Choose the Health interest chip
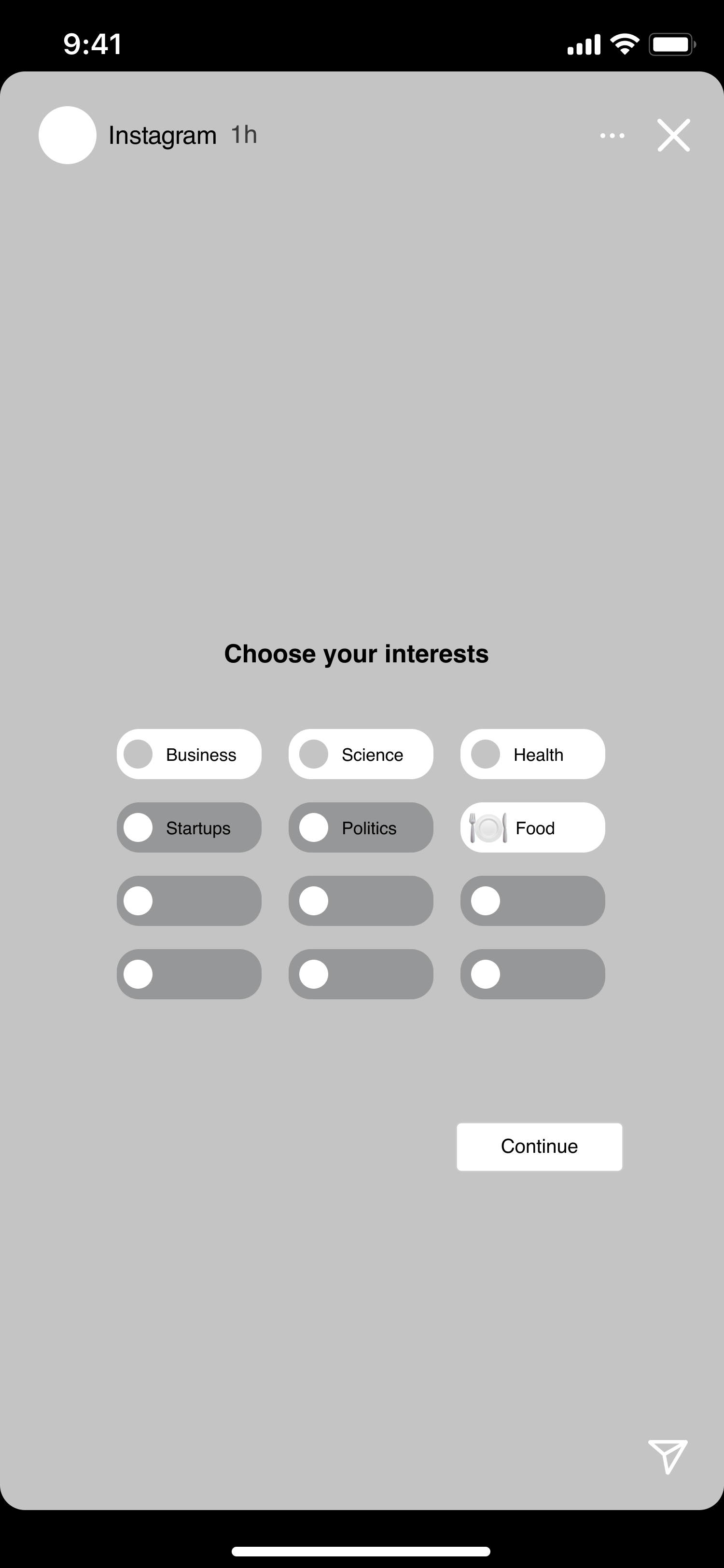This screenshot has height=1568, width=724. pyautogui.click(x=532, y=754)
